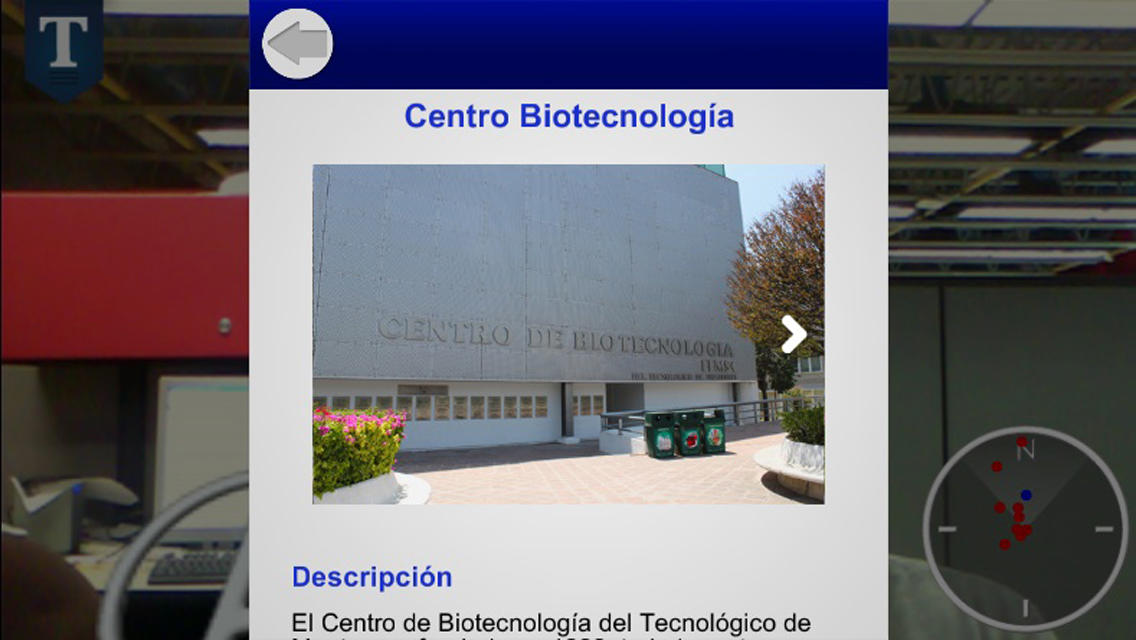This screenshot has height=640, width=1136.
Task: Go back using the arrow button
Action: pos(297,44)
